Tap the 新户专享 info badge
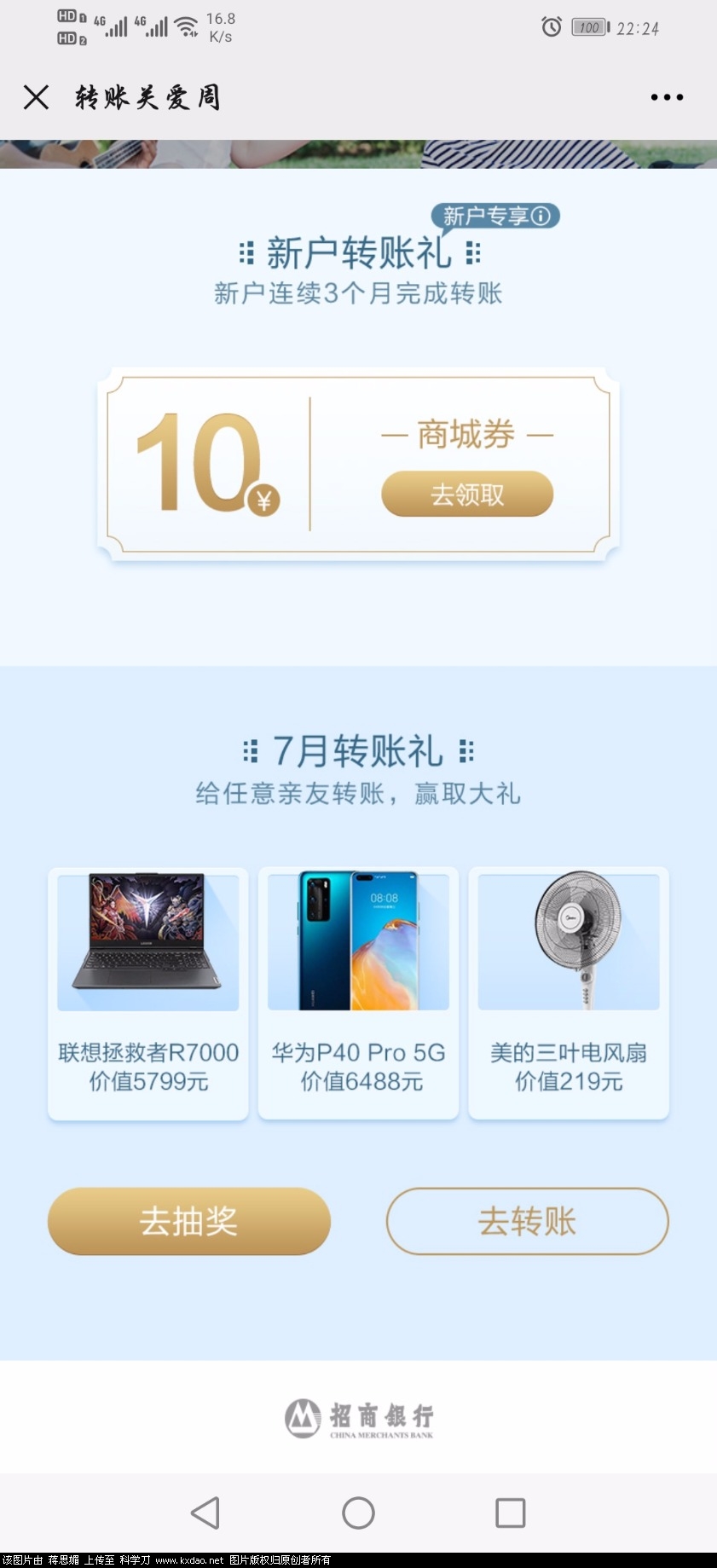 pos(495,216)
